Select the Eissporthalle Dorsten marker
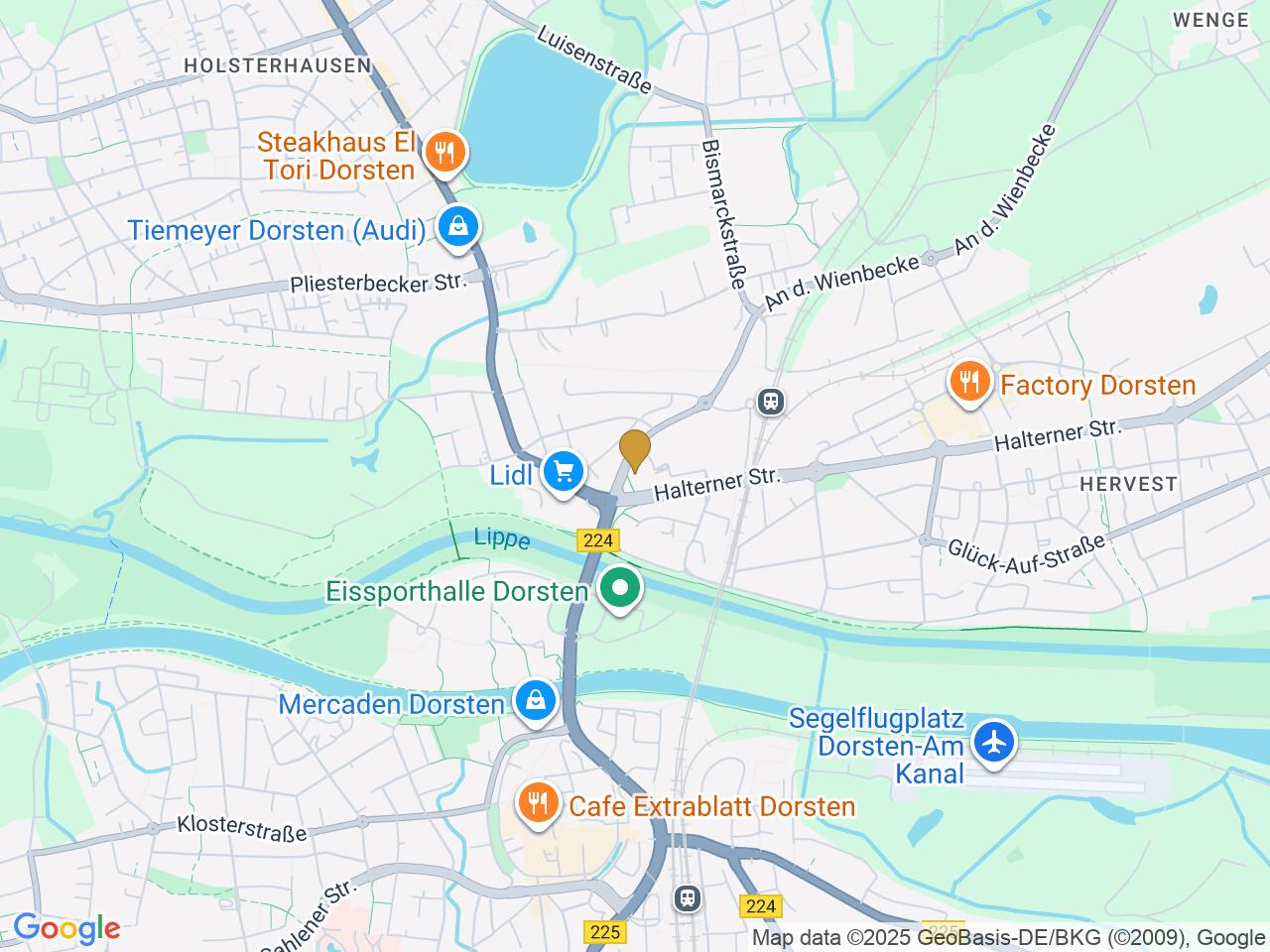The width and height of the screenshot is (1270, 952). [621, 589]
